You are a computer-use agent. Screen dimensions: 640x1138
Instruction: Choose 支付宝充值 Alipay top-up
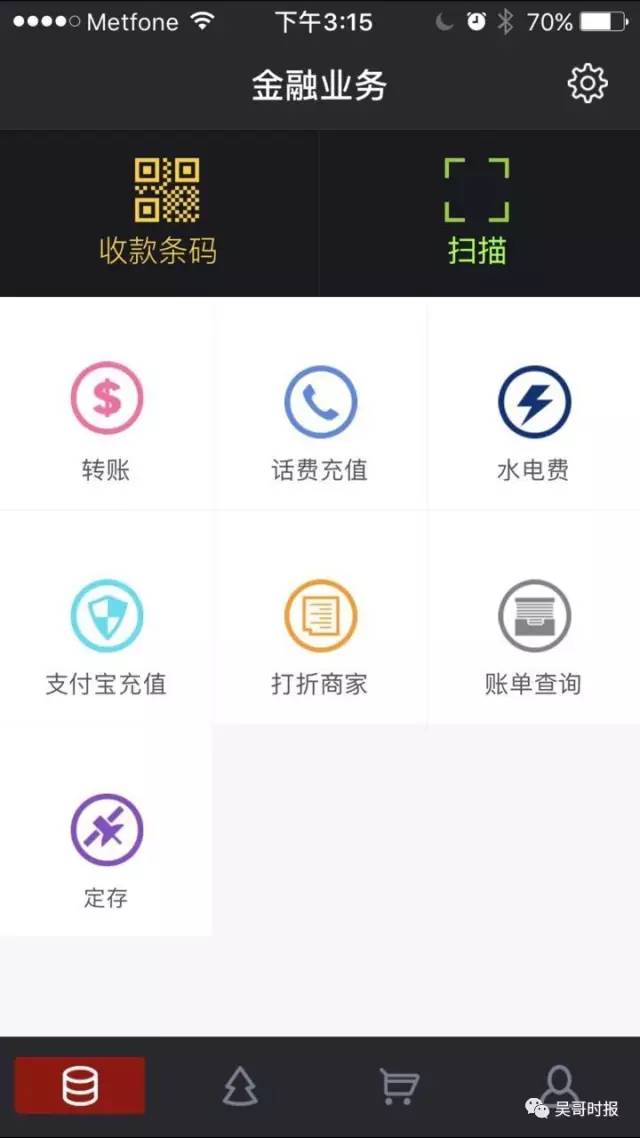[106, 618]
